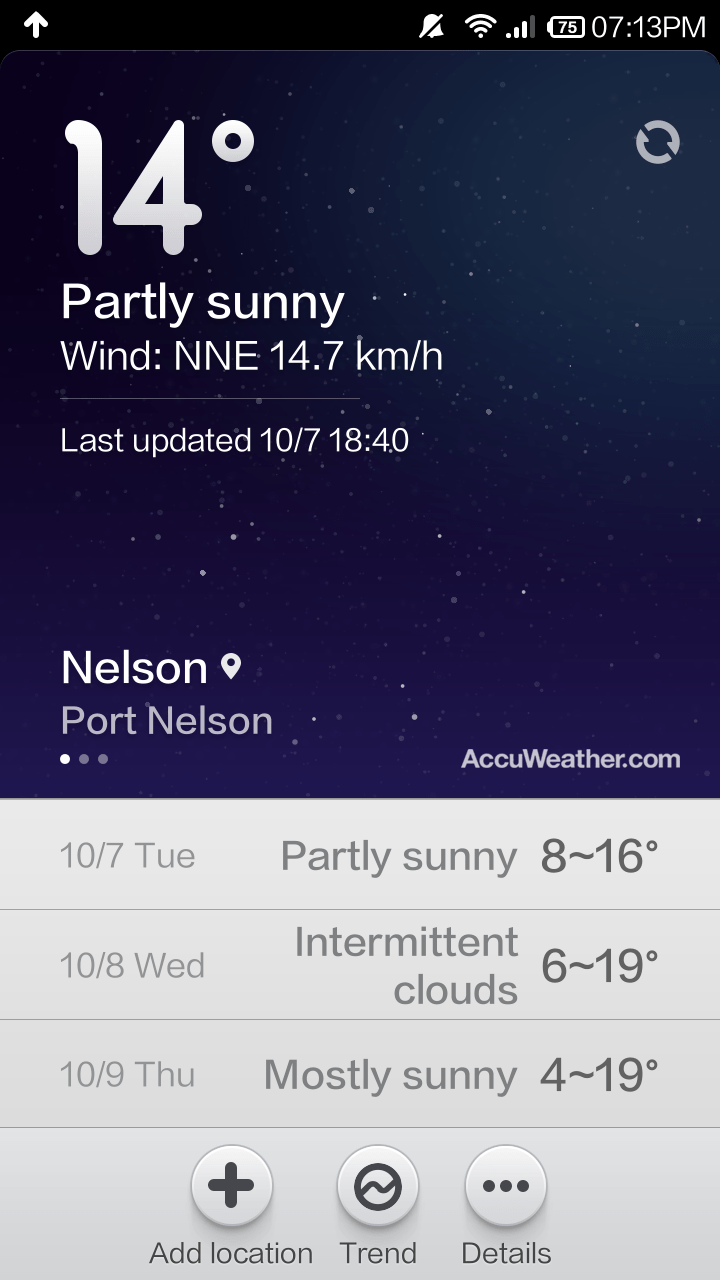Select the first page indicator dot
Viewport: 720px width, 1280px height.
pyautogui.click(x=65, y=759)
